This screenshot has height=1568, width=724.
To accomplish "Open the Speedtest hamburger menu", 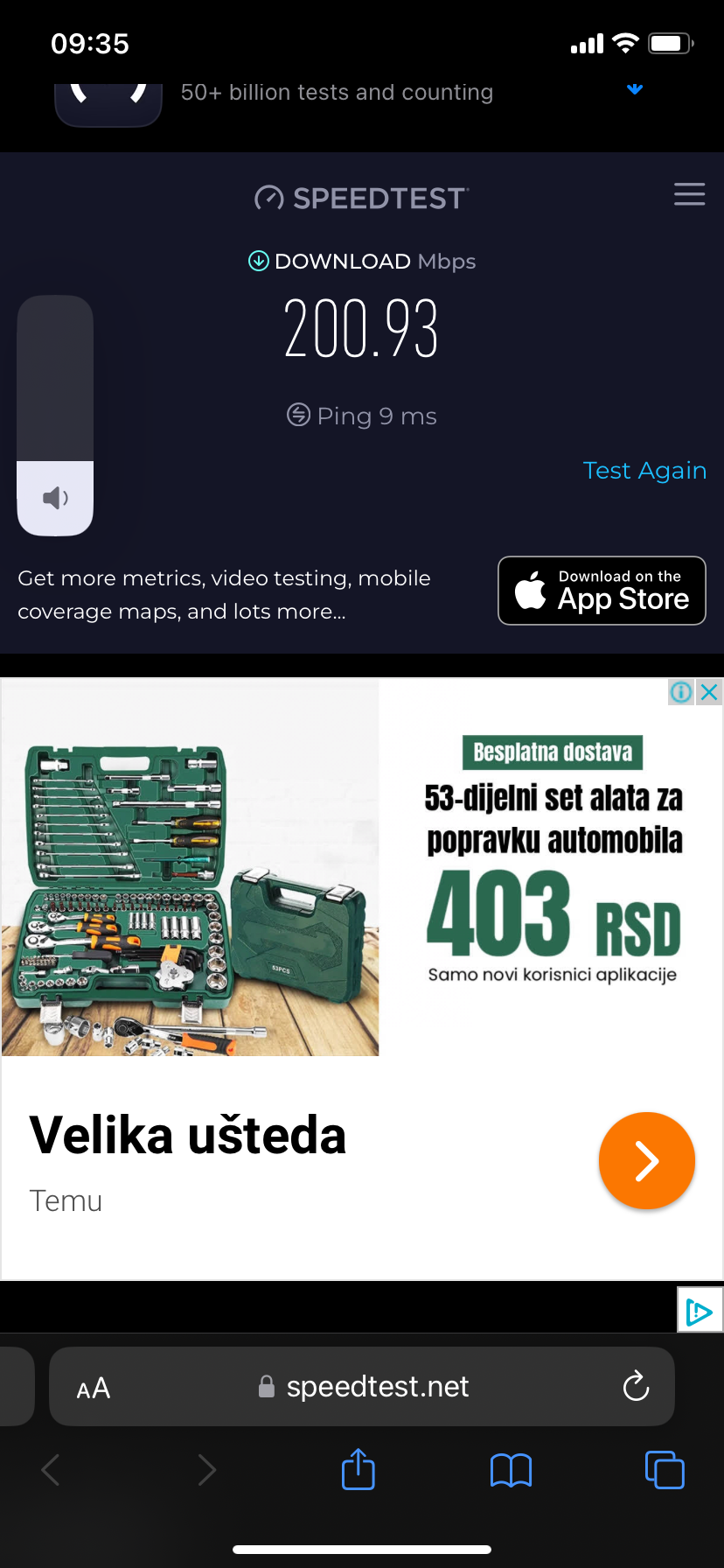I will pos(689,194).
